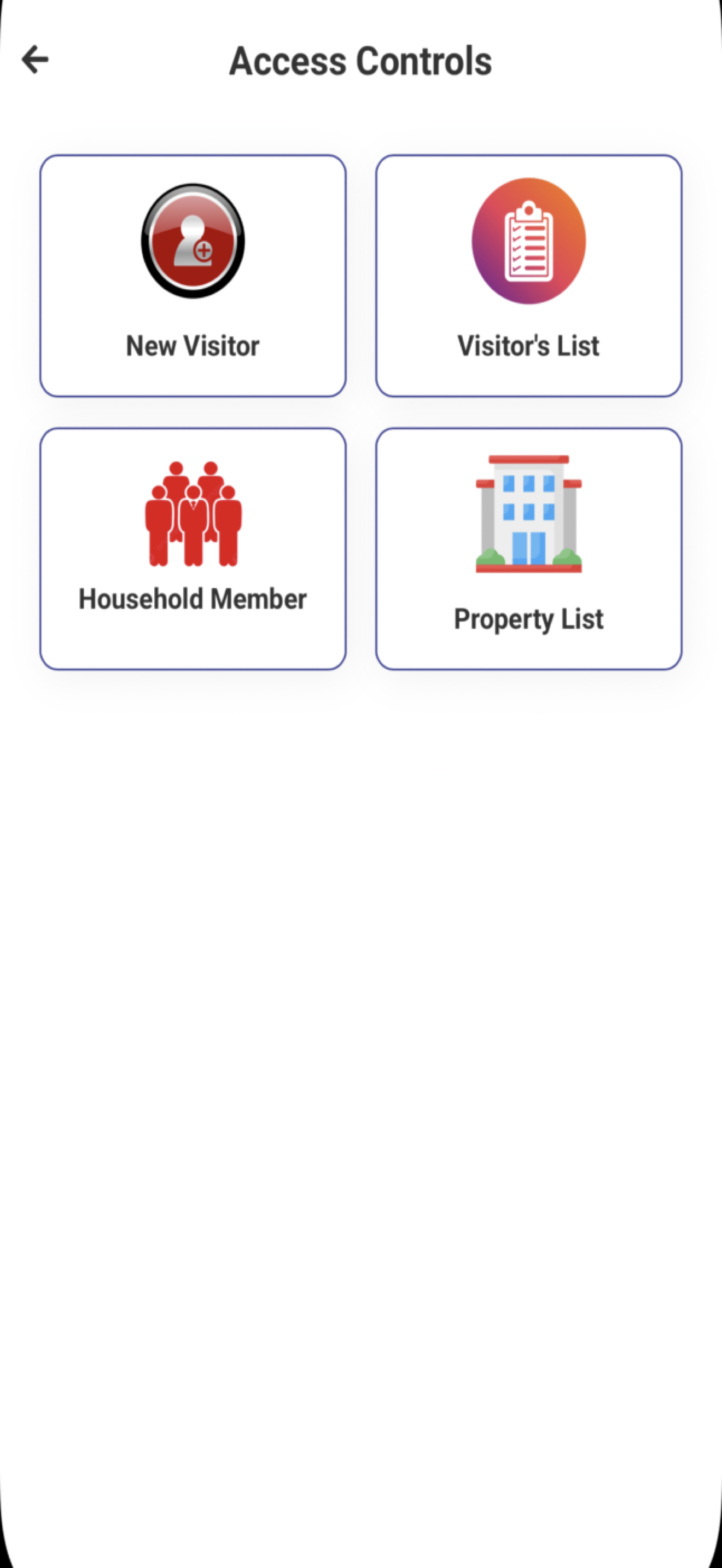Viewport: 722px width, 1568px height.
Task: Open the Property List card
Action: pyautogui.click(x=527, y=548)
